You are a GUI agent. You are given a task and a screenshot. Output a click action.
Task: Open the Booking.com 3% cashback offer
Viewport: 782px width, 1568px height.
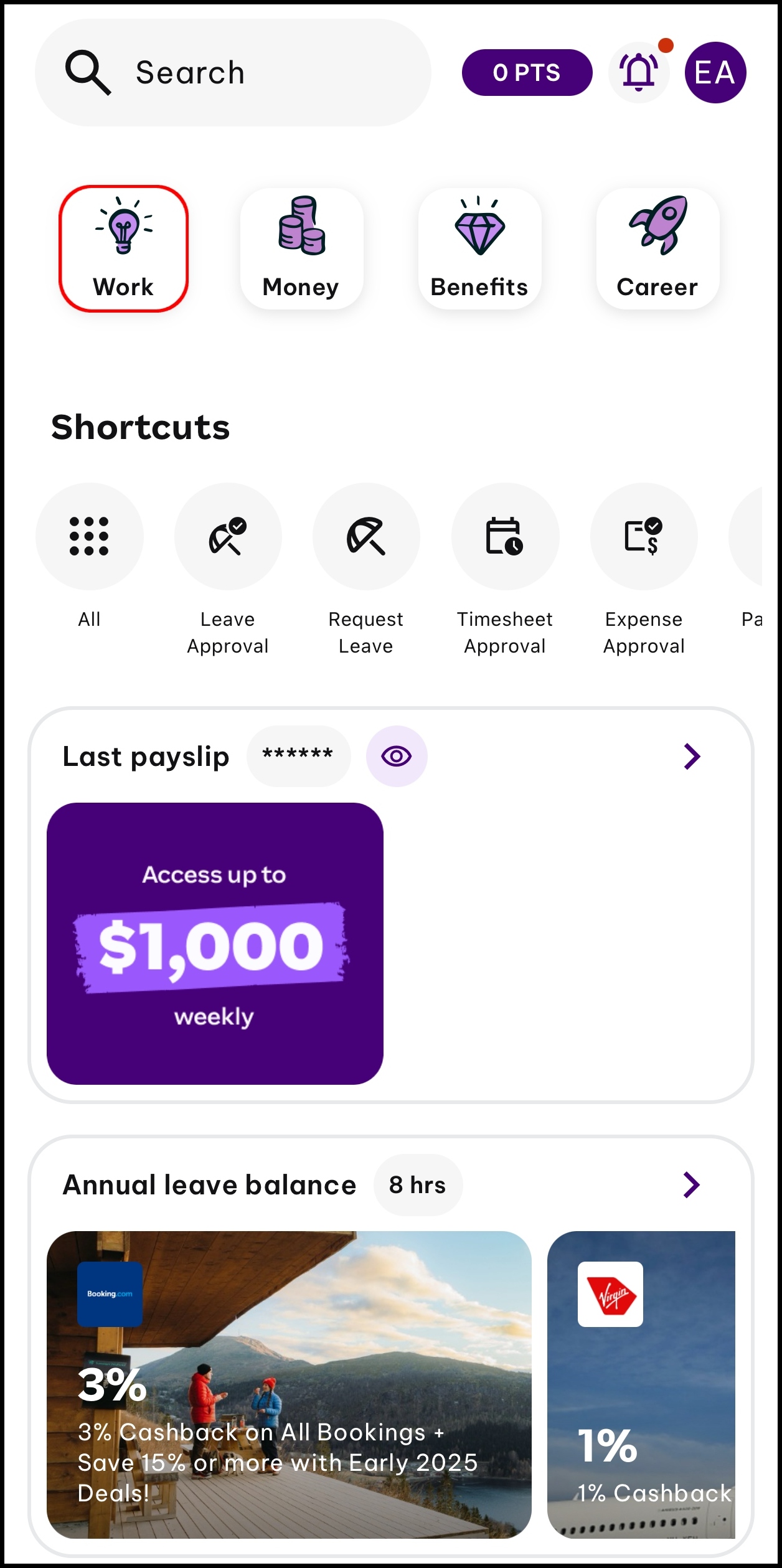(x=289, y=1384)
